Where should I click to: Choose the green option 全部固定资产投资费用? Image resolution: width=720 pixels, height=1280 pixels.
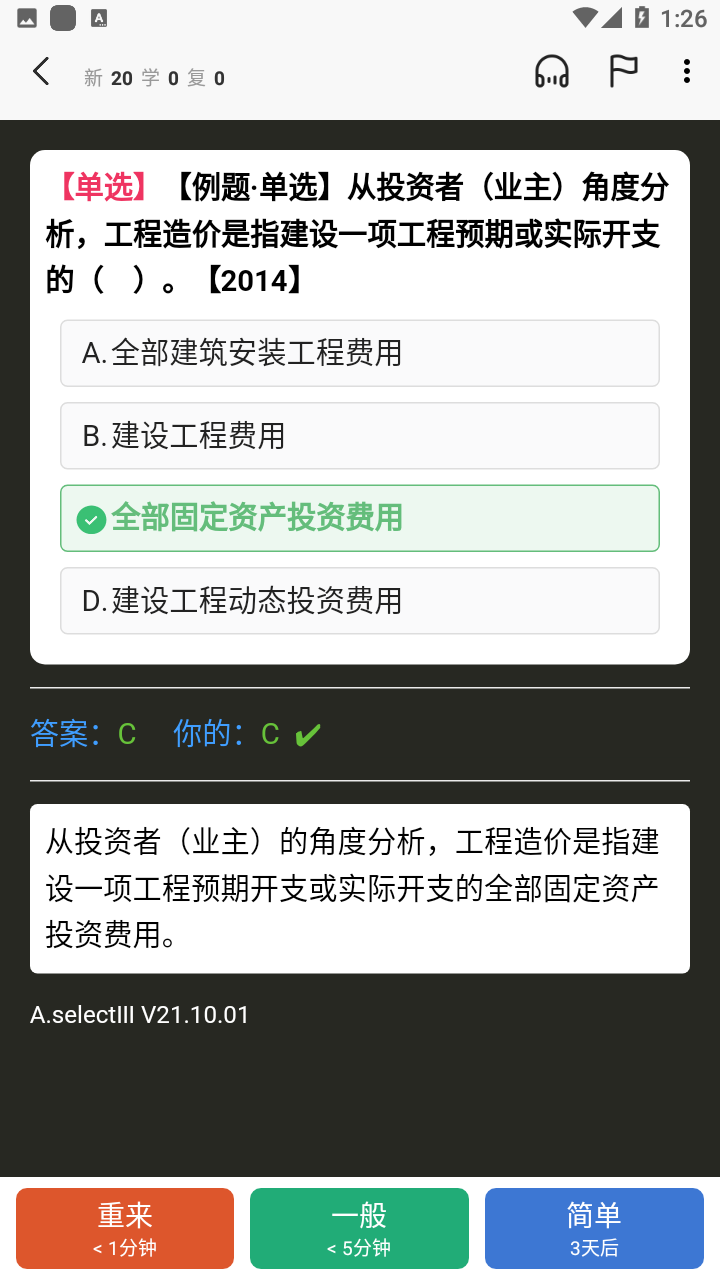point(360,518)
